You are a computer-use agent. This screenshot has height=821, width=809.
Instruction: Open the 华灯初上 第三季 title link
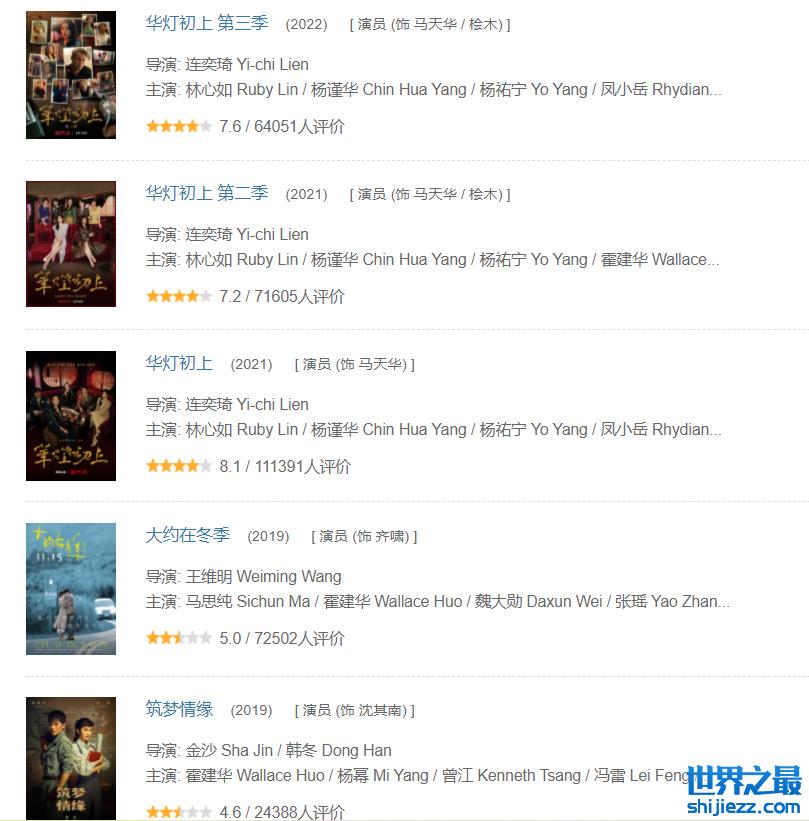[207, 23]
